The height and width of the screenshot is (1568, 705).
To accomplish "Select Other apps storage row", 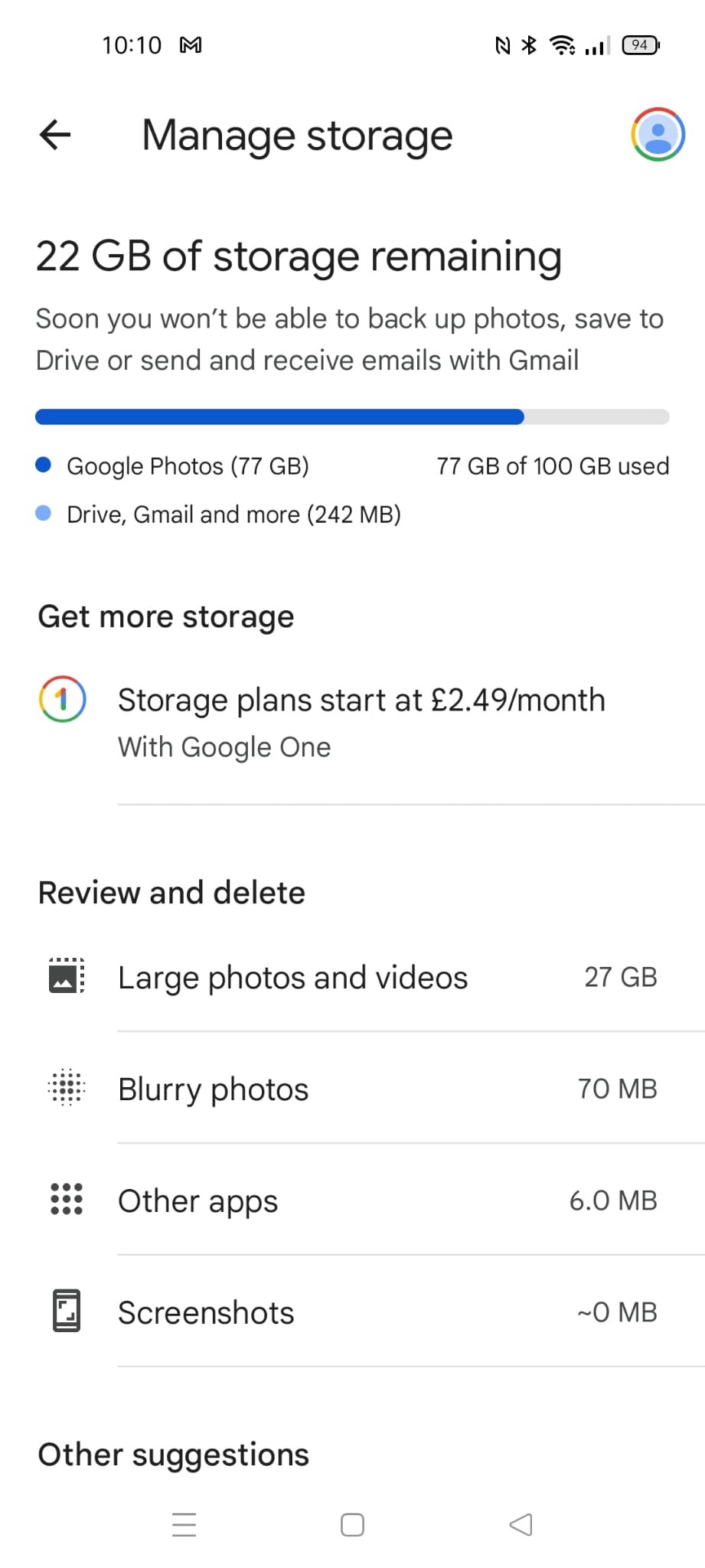I will (352, 1200).
